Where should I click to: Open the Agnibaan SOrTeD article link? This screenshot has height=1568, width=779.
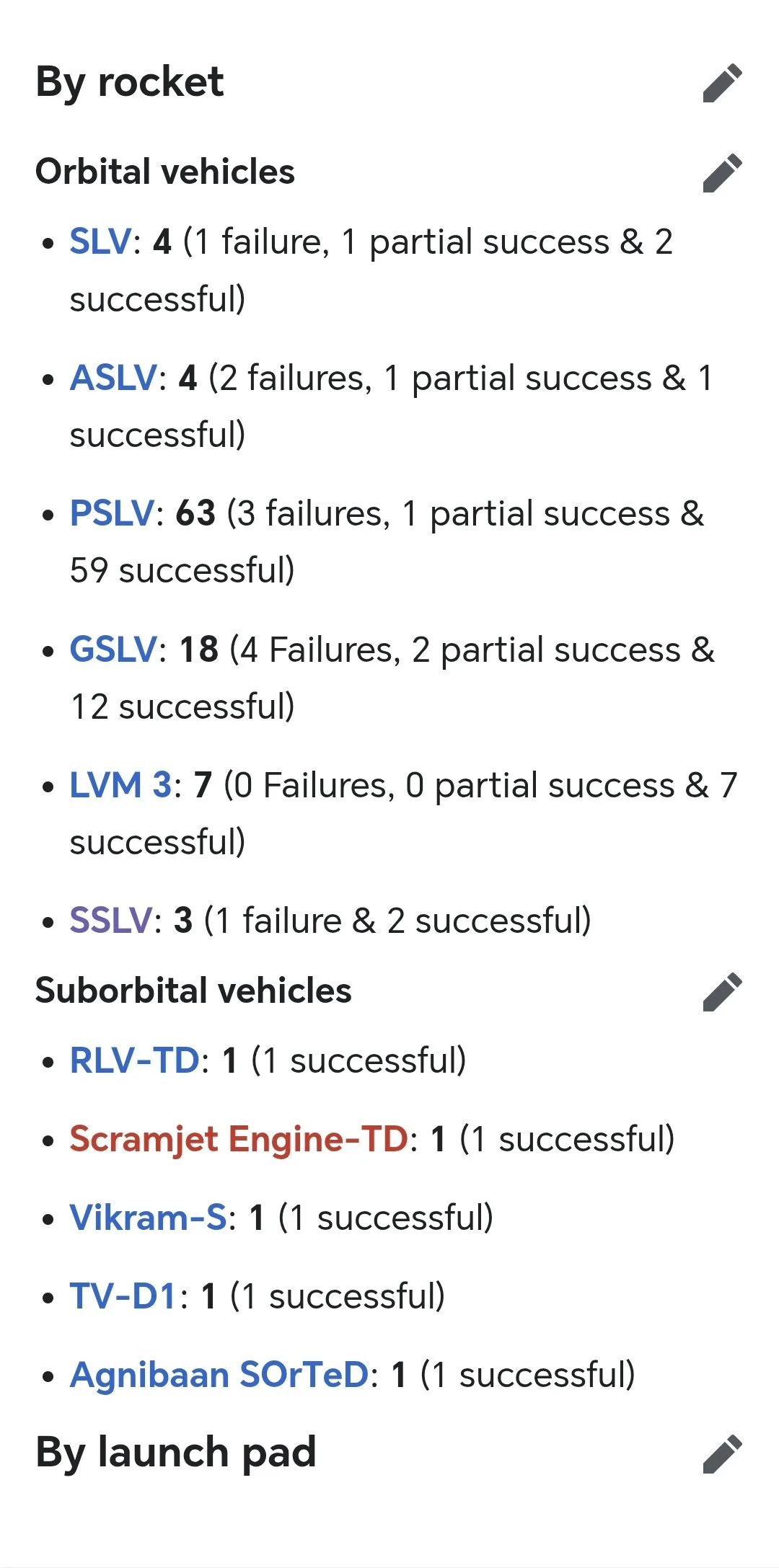219,1375
